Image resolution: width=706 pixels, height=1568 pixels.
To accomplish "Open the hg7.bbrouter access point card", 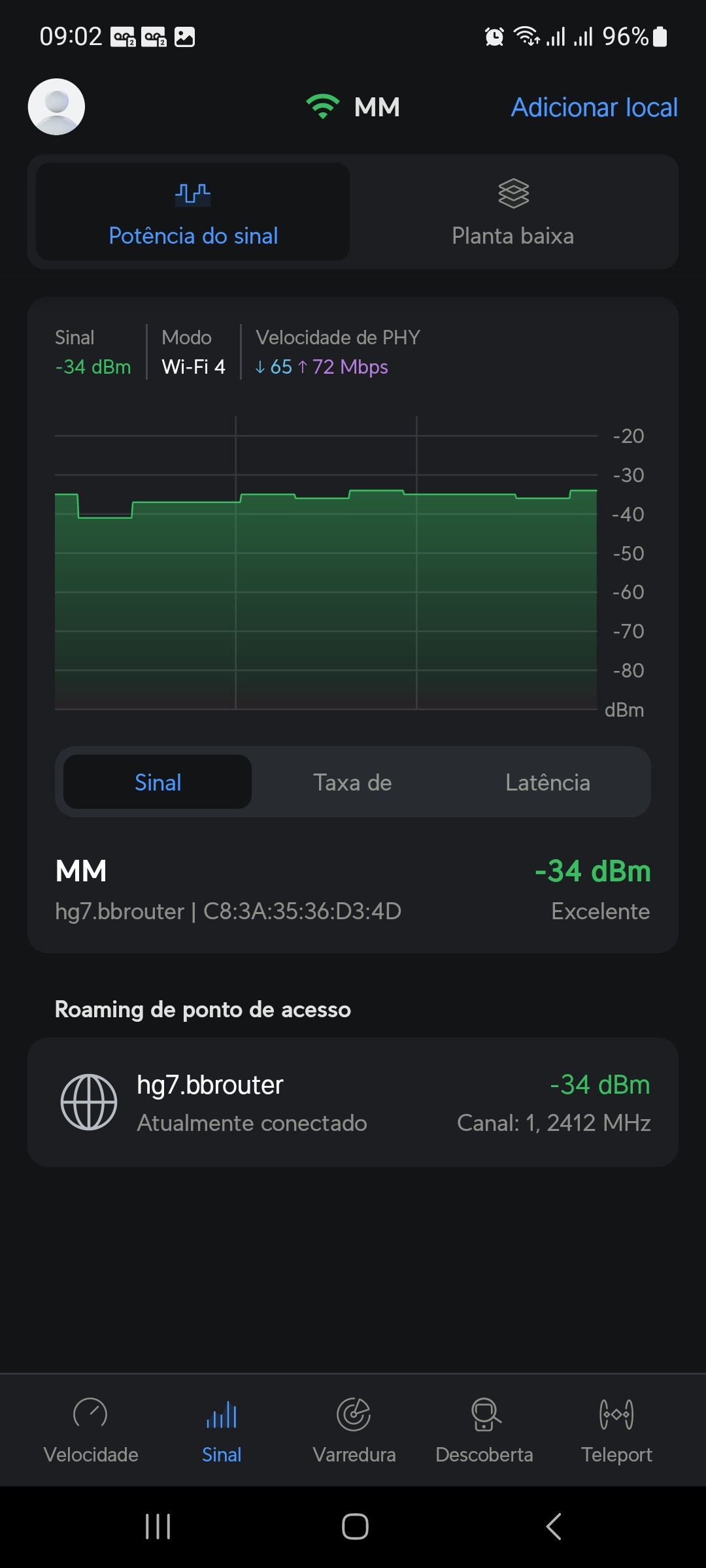I will [353, 1102].
